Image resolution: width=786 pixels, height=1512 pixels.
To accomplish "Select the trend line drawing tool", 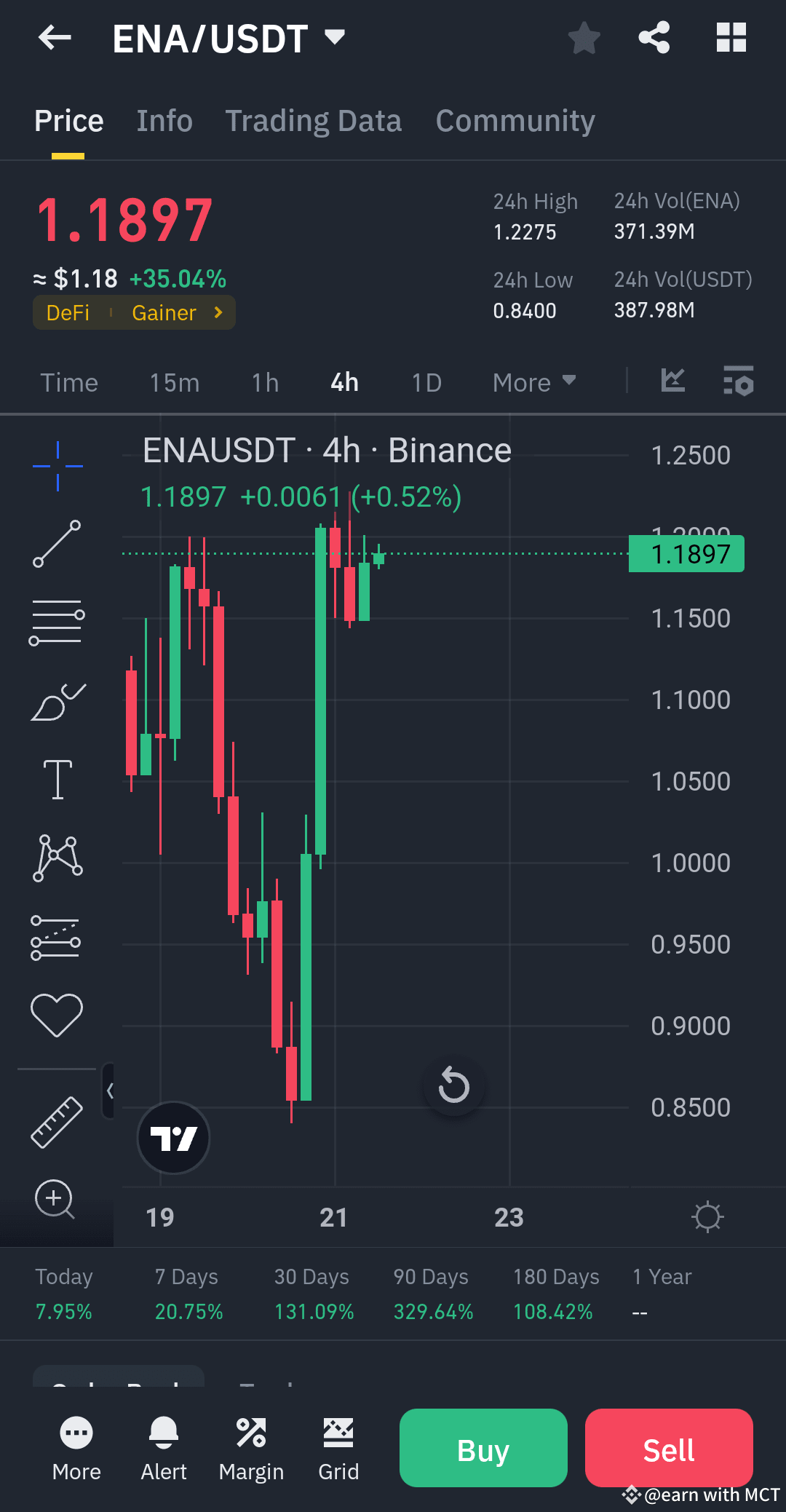I will 57,545.
